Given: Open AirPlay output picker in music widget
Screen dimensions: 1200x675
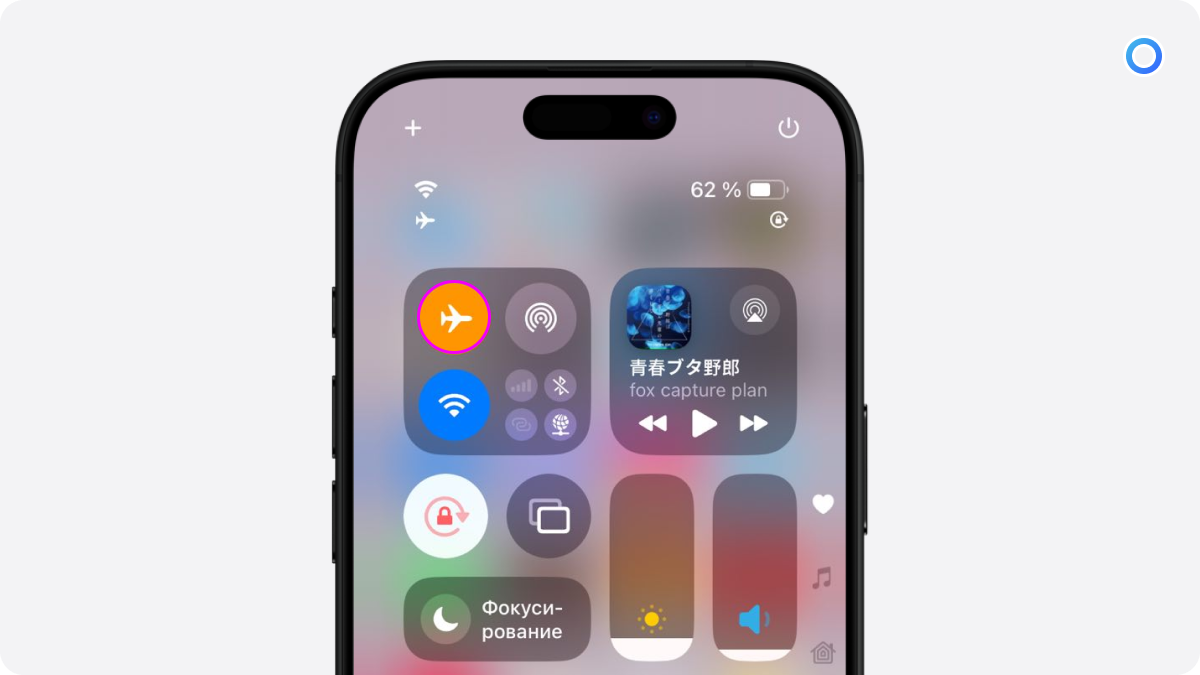Looking at the screenshot, I should coord(755,310).
